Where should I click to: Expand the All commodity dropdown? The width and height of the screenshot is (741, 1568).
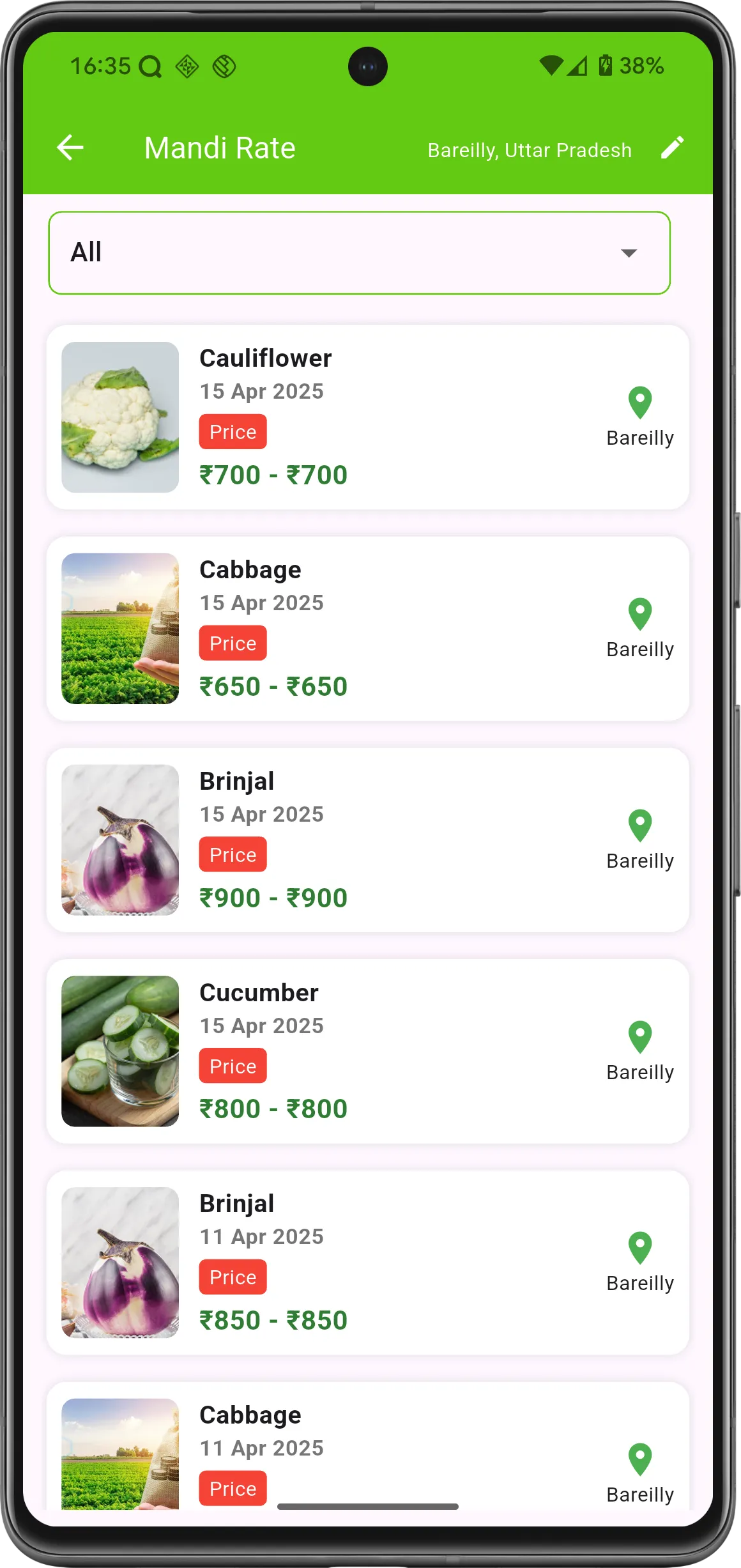pos(359,253)
